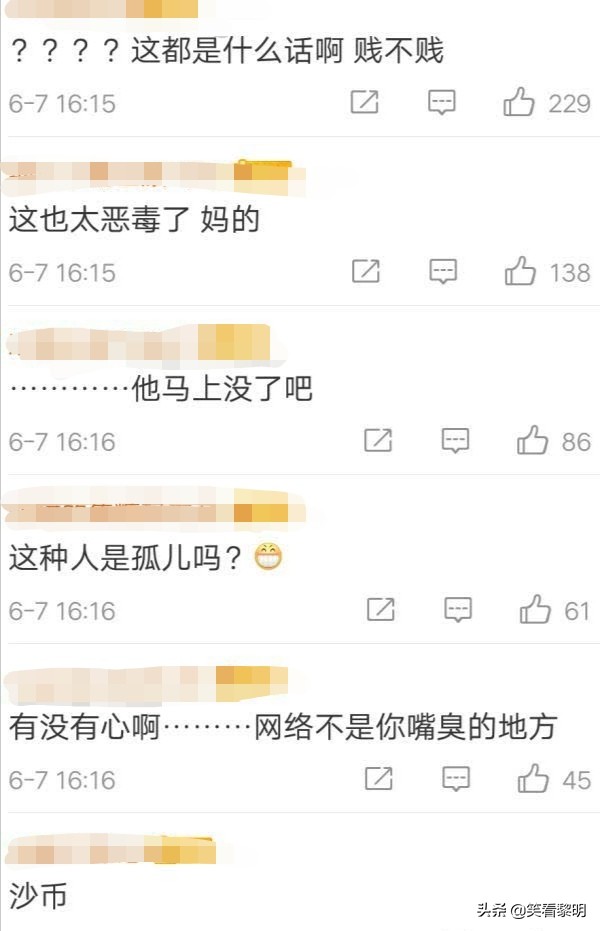This screenshot has width=600, height=931.
Task: Reply to the '这种人是孤儿吗' comment
Action: click(458, 609)
